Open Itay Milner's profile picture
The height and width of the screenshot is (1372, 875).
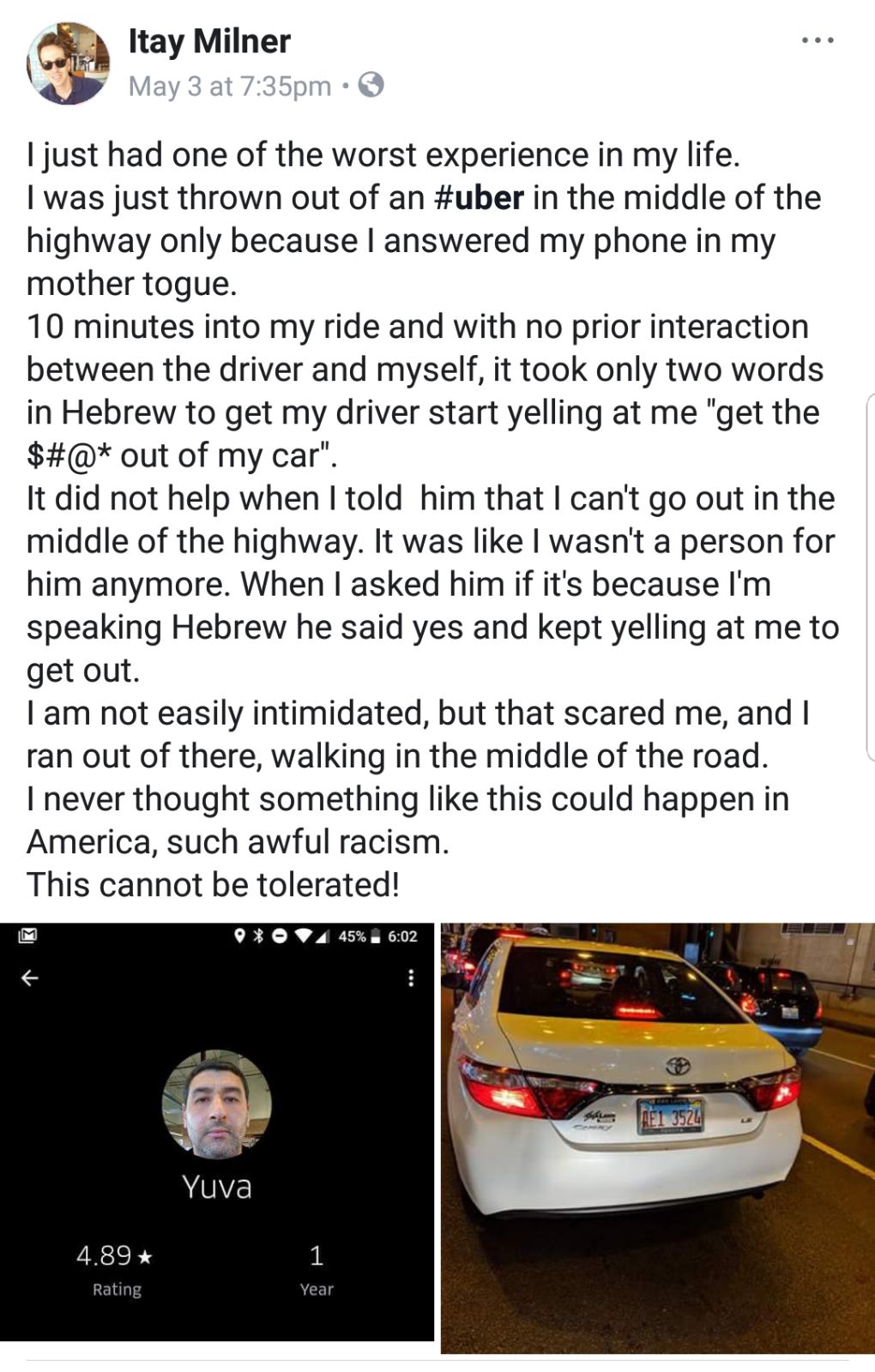point(68,63)
